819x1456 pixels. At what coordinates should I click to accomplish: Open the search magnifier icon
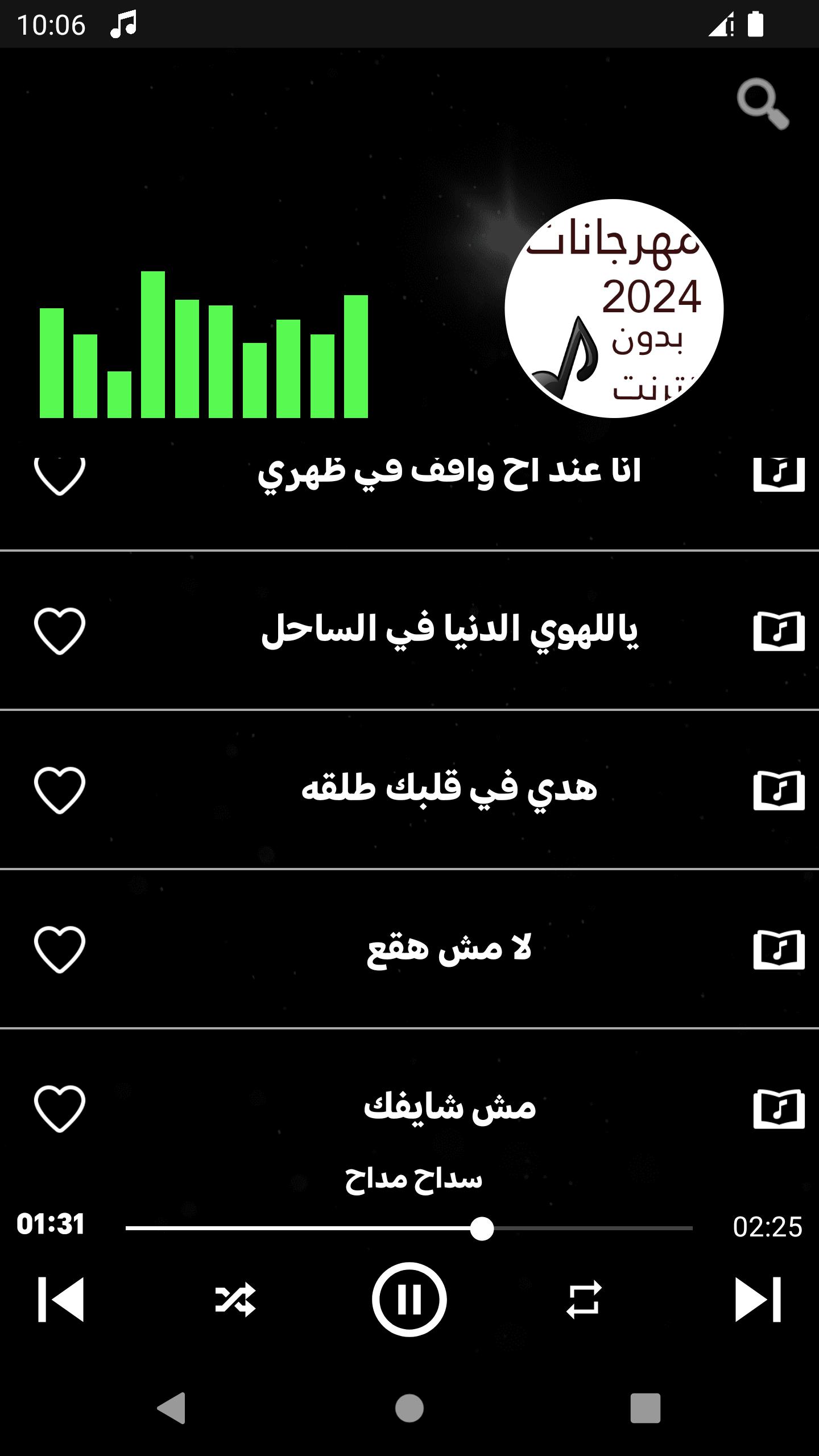[x=762, y=104]
